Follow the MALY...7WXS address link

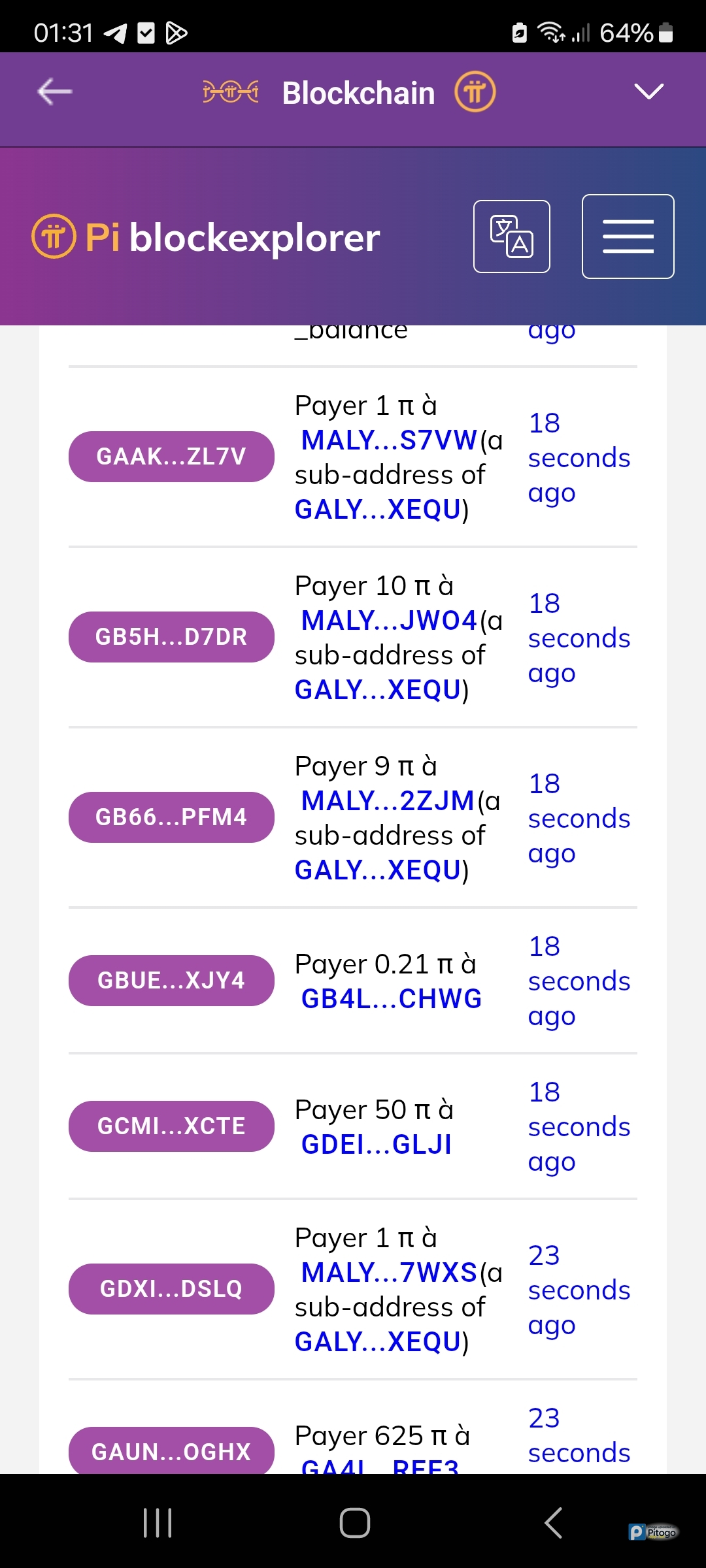[388, 1273]
